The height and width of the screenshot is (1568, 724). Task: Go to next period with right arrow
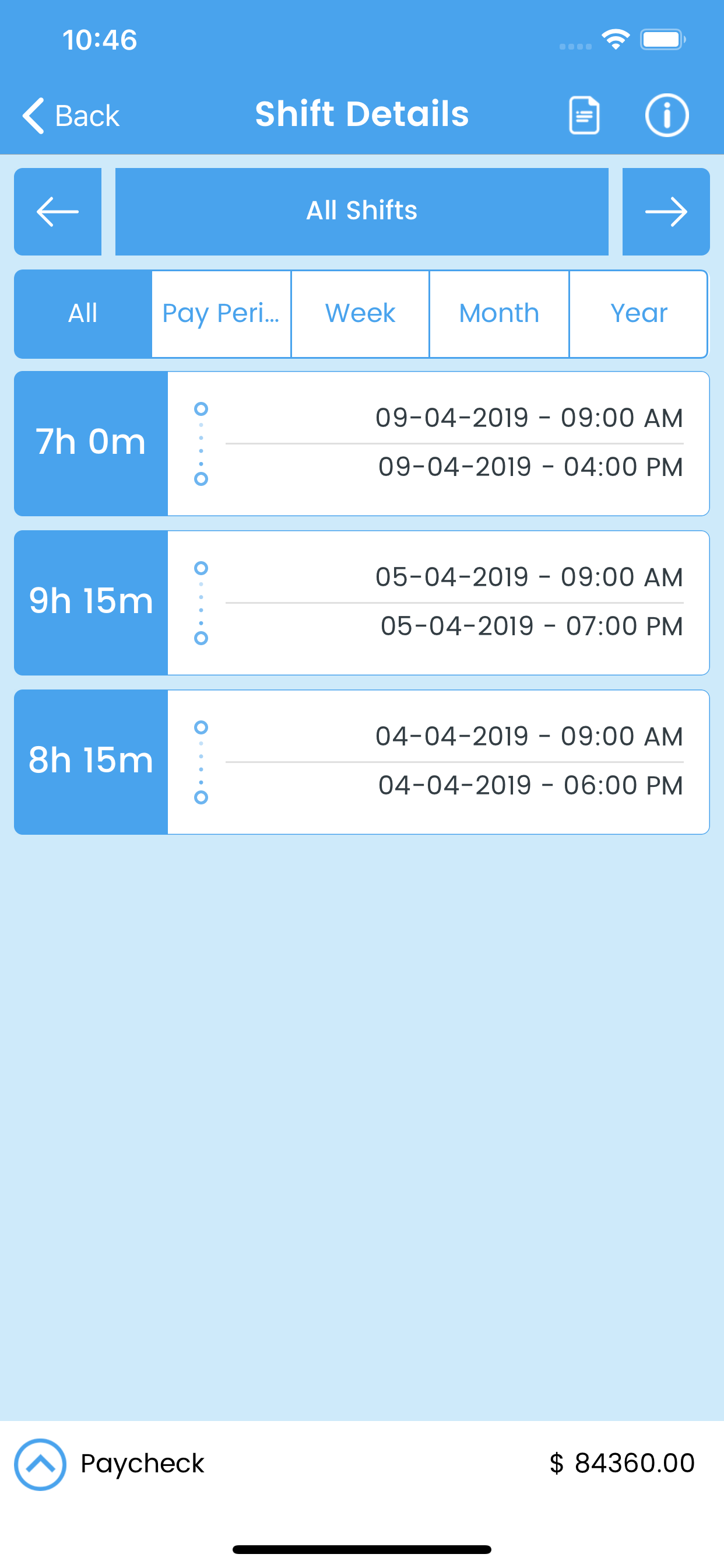666,212
